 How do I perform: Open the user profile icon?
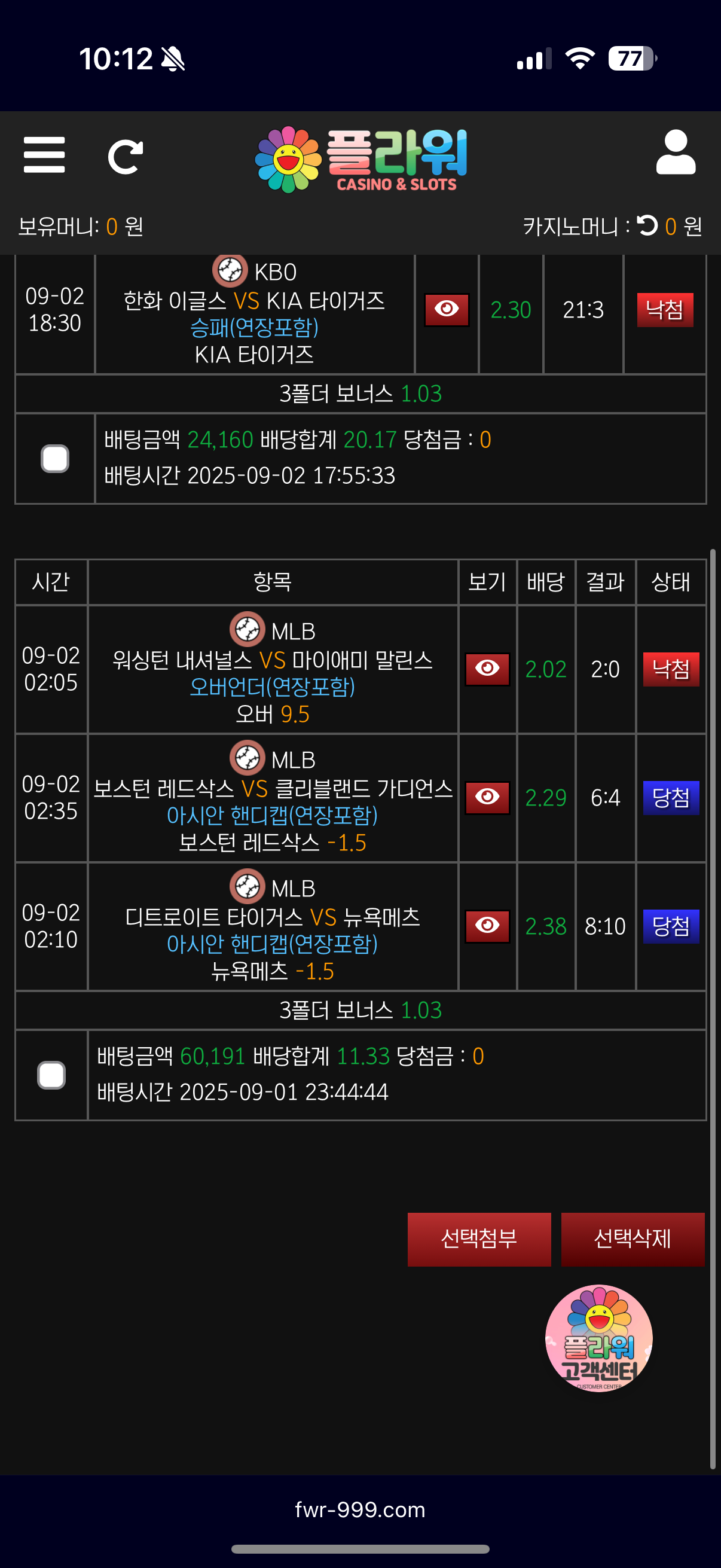676,152
